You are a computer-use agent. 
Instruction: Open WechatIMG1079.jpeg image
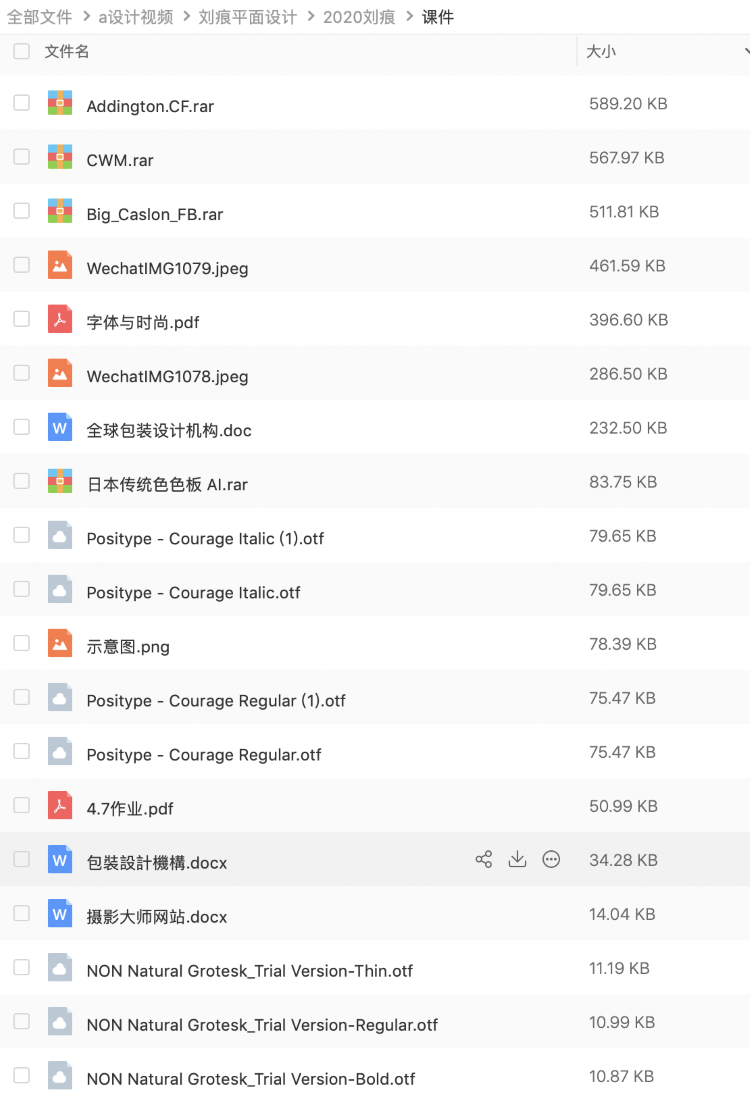click(x=167, y=268)
